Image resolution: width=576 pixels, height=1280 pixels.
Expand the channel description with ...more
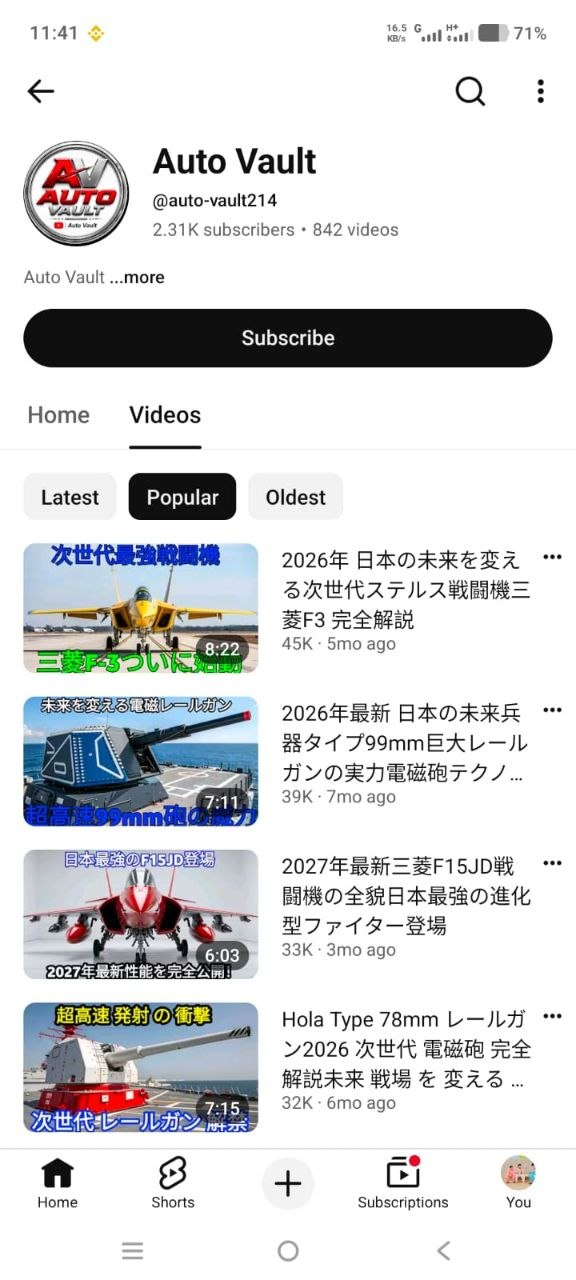coord(137,277)
